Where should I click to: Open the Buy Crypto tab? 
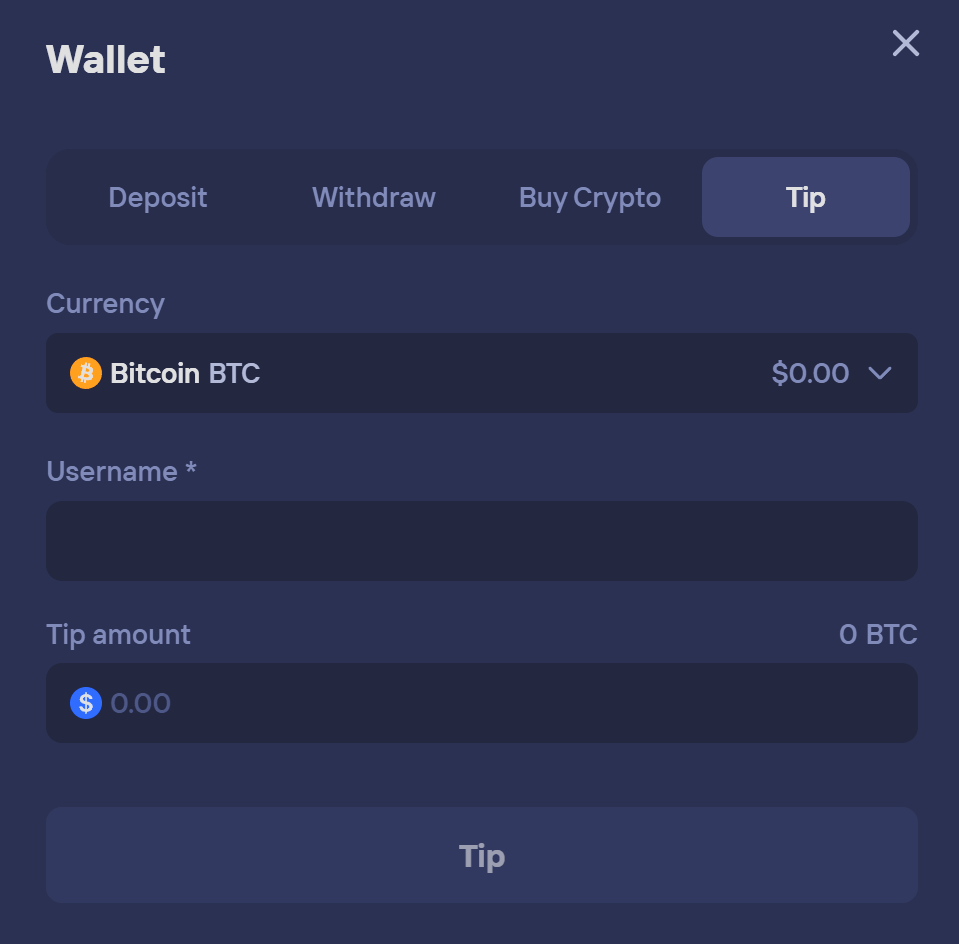coord(590,197)
